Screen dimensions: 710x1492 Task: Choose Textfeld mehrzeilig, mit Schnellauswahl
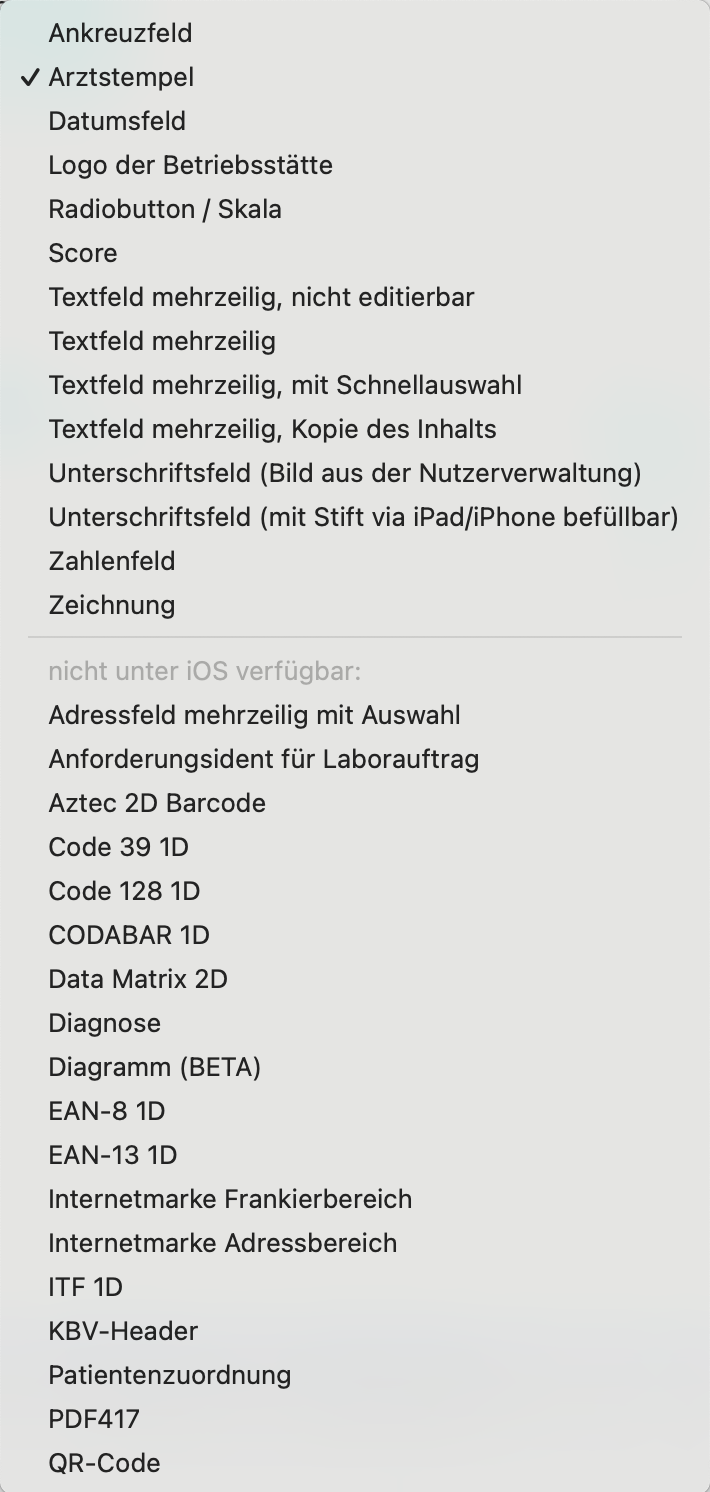click(285, 385)
